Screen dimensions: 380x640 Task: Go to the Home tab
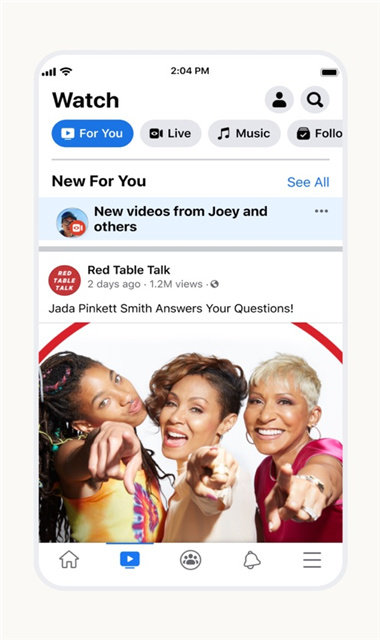point(69,559)
